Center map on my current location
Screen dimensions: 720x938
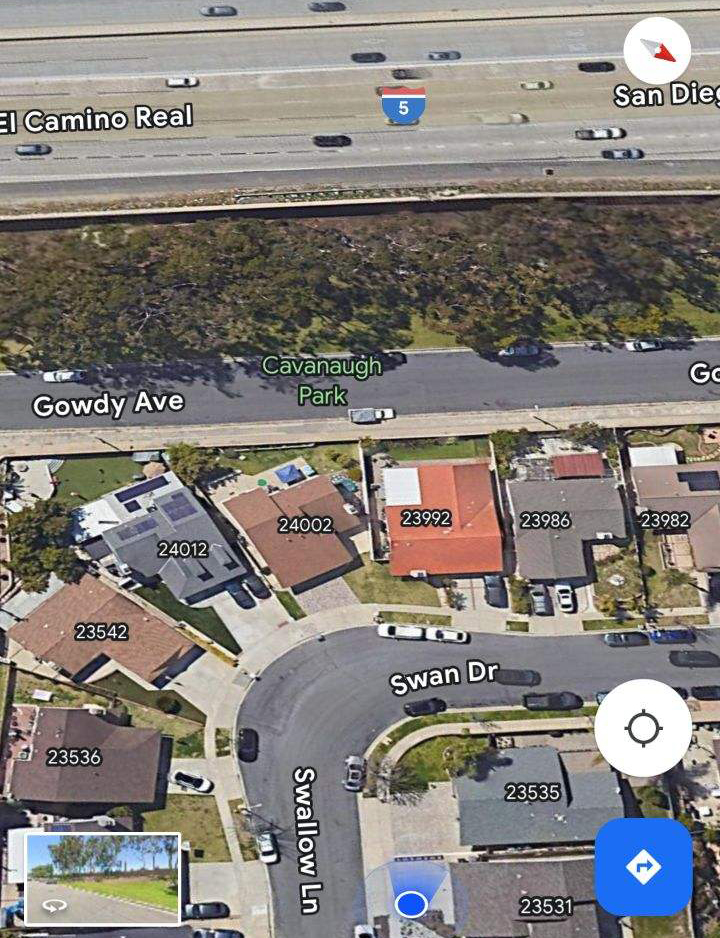642,728
